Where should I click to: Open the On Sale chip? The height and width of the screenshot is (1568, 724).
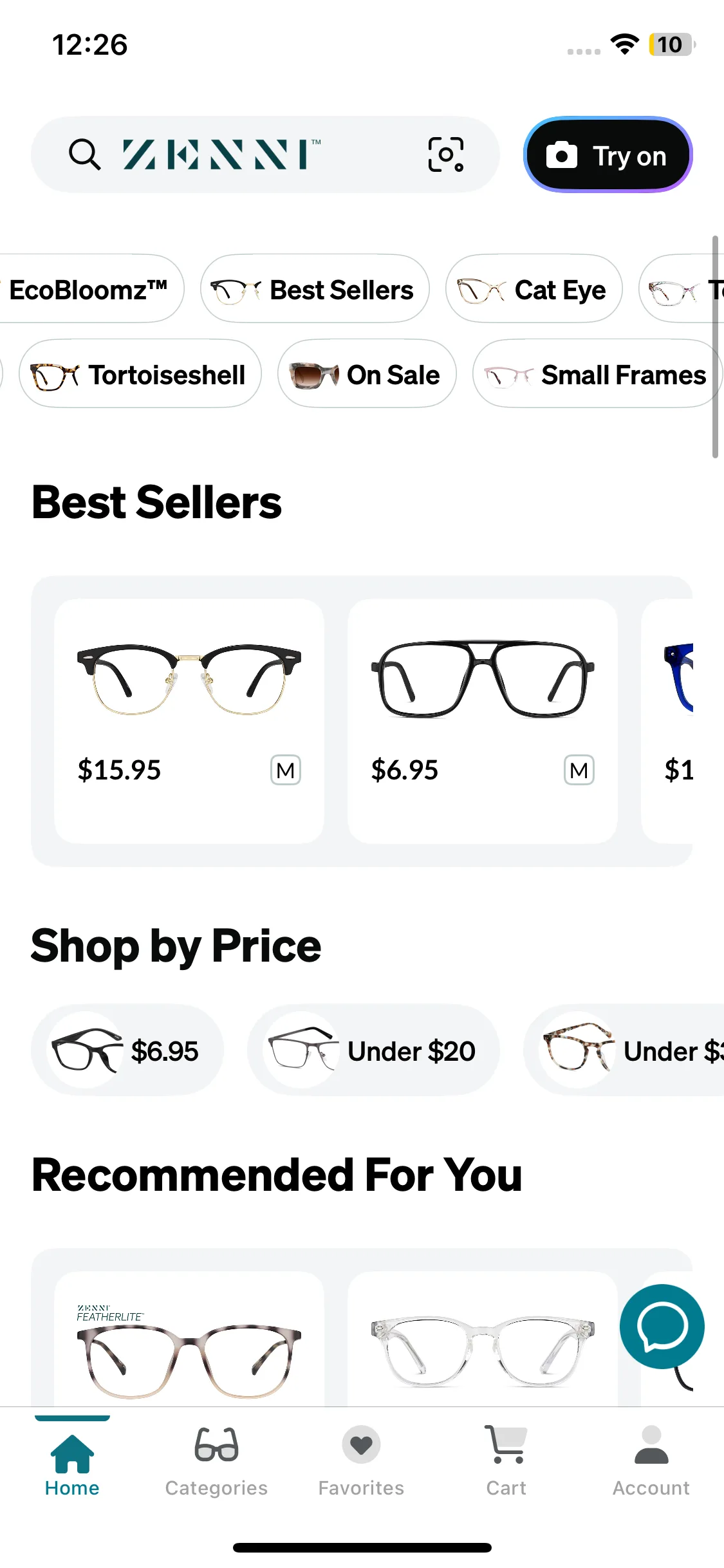point(367,374)
